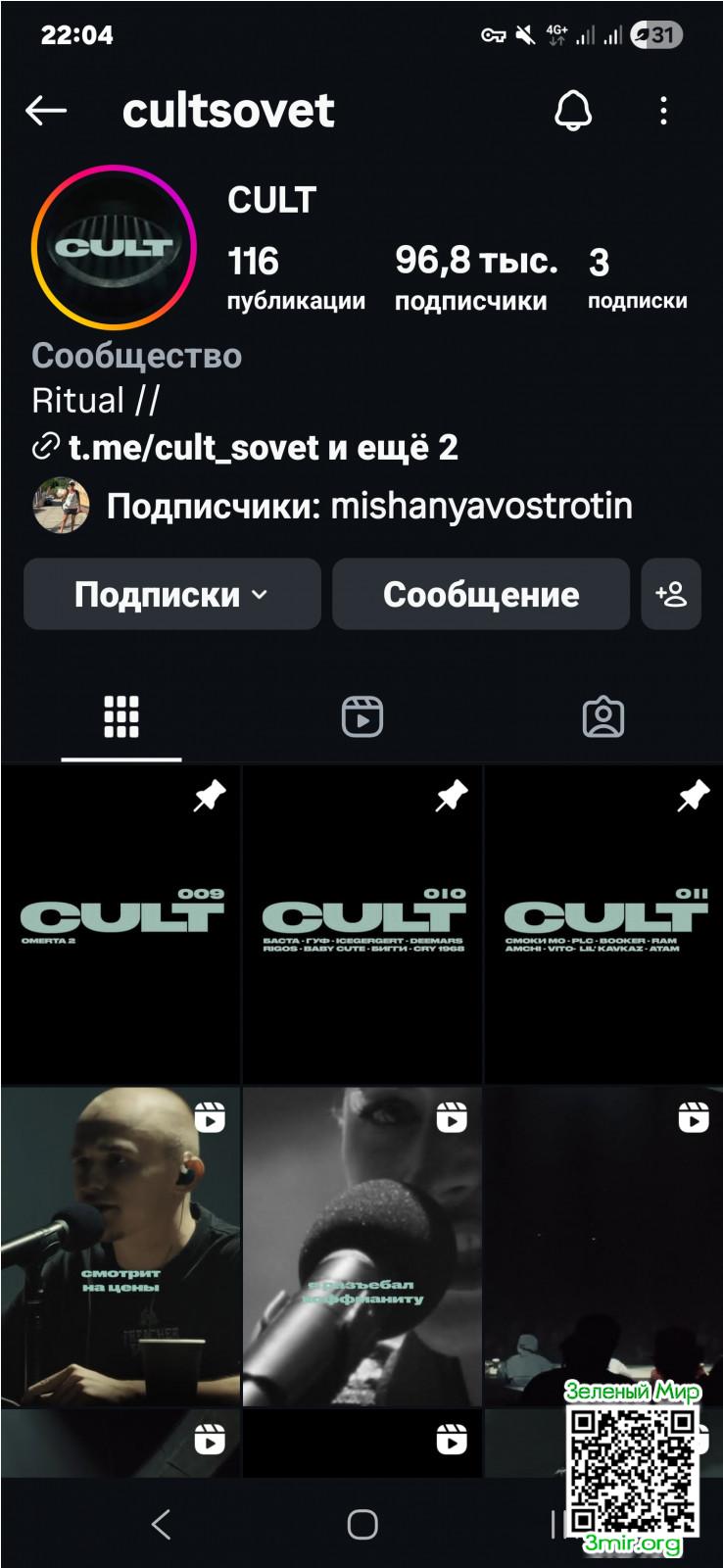Image resolution: width=723 pixels, height=1568 pixels.
Task: Open the 96,8 тыс. подписчики list
Action: (474, 277)
